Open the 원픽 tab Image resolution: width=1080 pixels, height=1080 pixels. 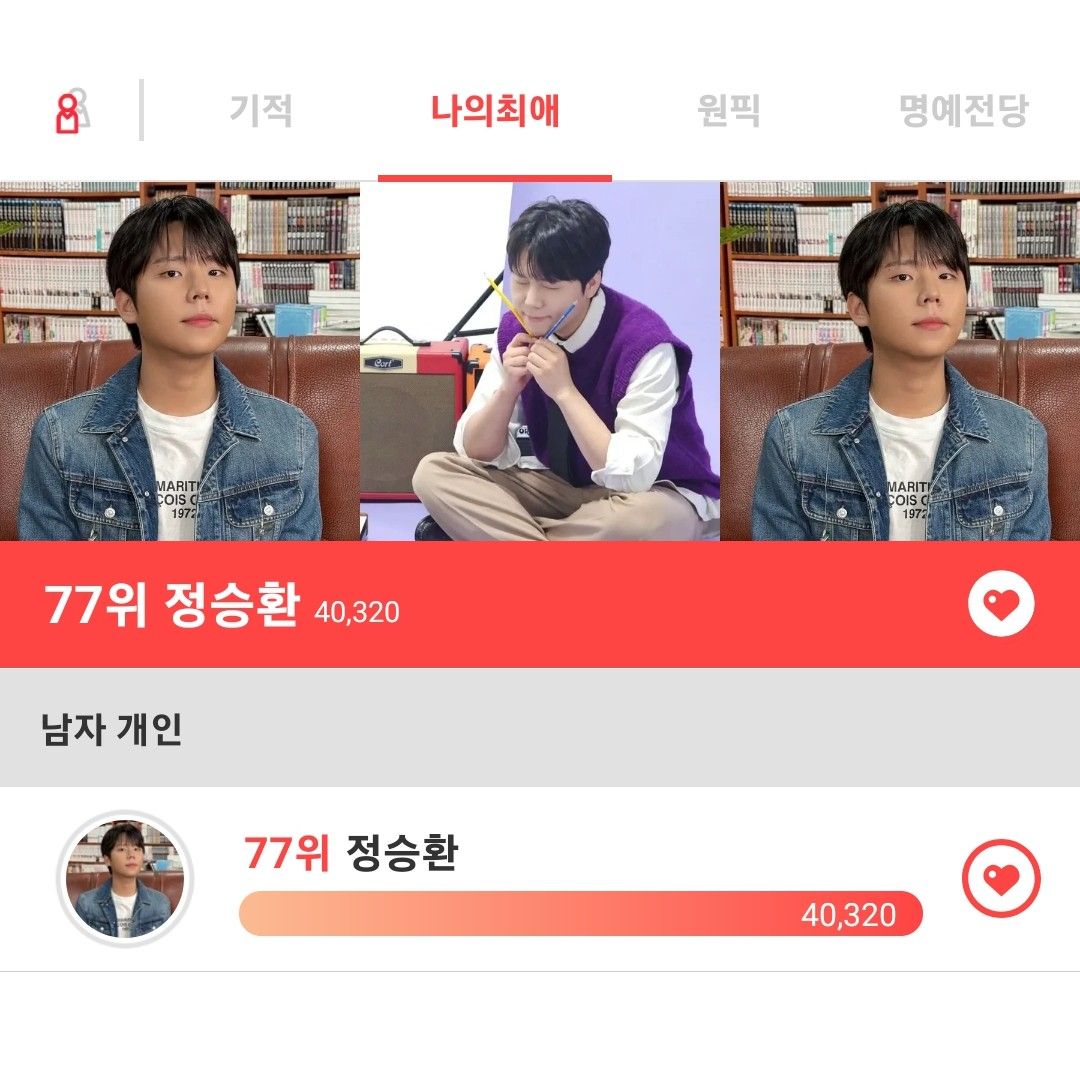click(x=729, y=110)
